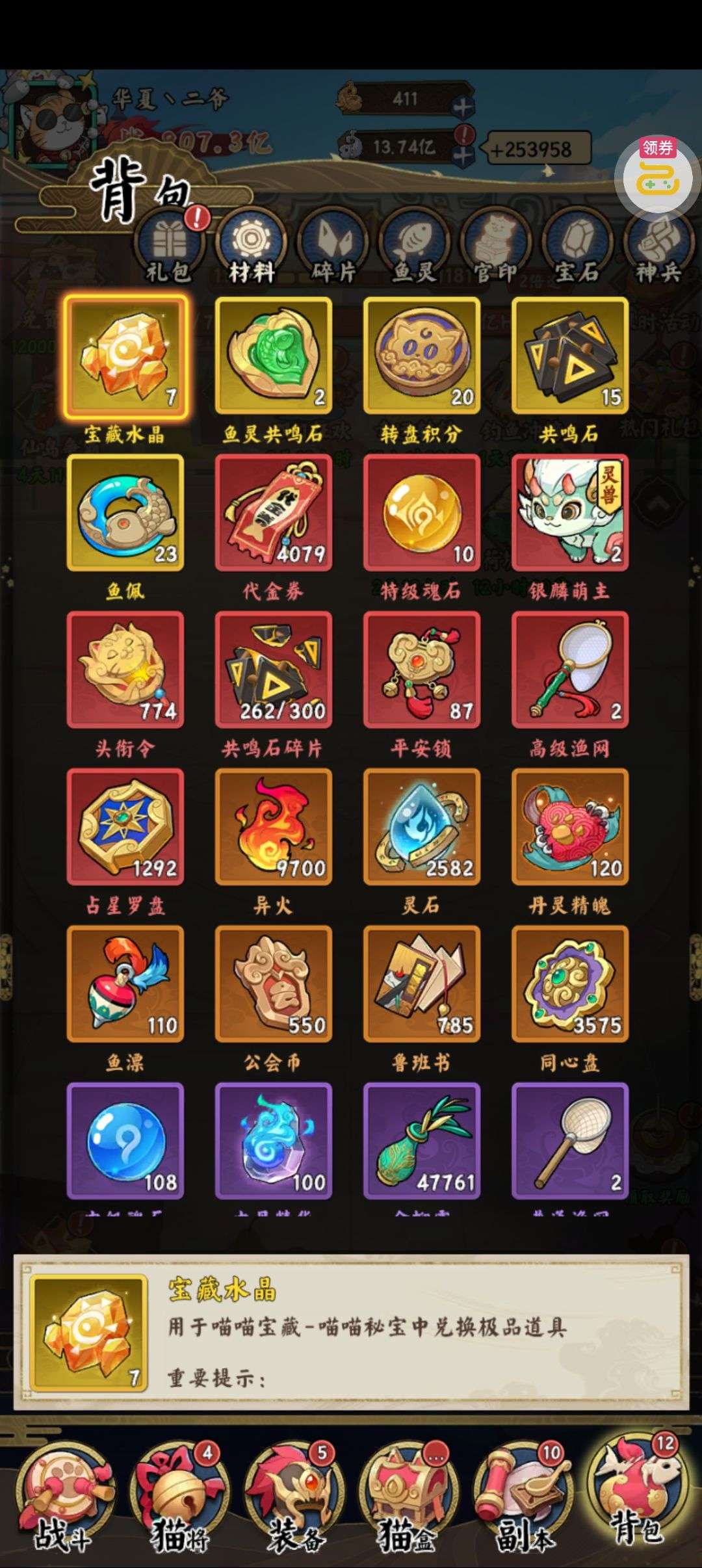This screenshot has height=1568, width=702.
Task: Select the 异火 item
Action: pyautogui.click(x=274, y=828)
